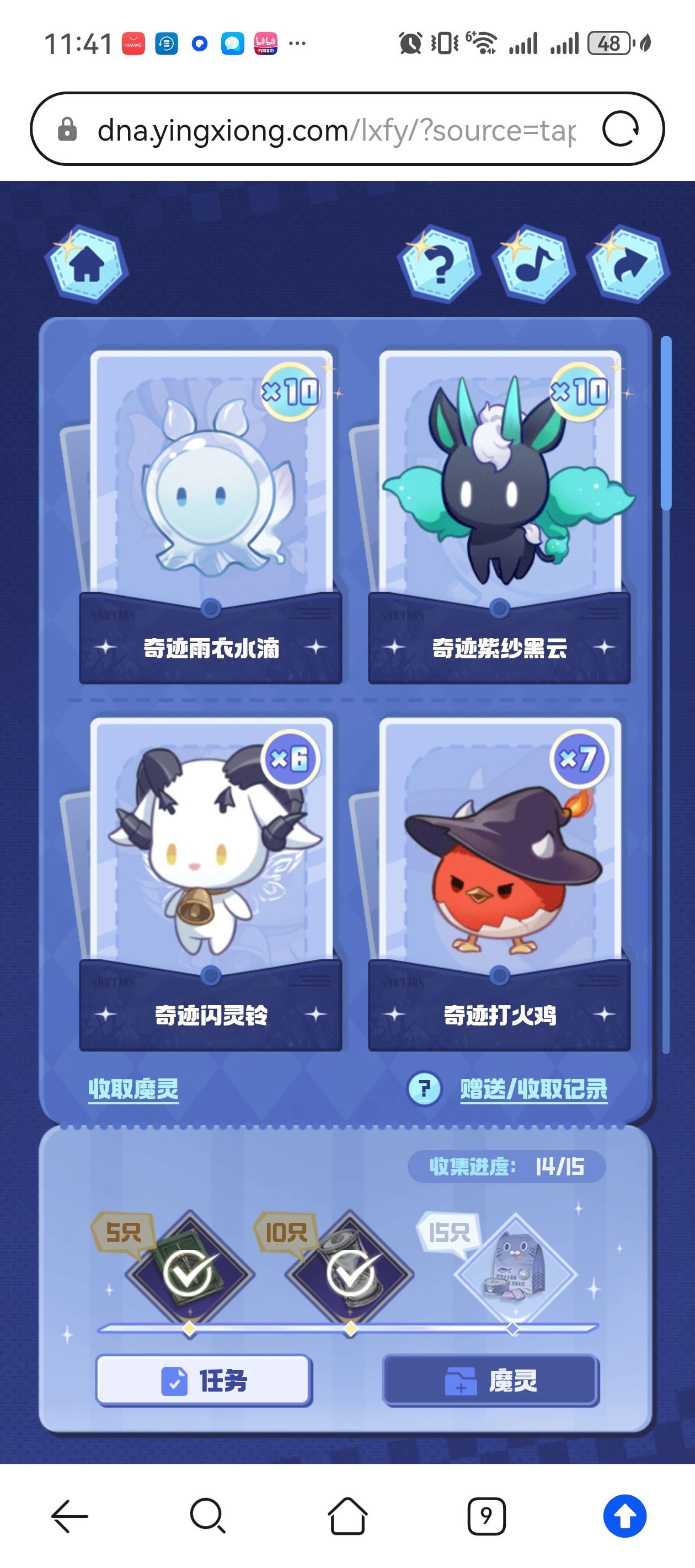Open the browser tabs switcher showing 9
Viewport: 695px width, 1568px height.
coord(486,1516)
